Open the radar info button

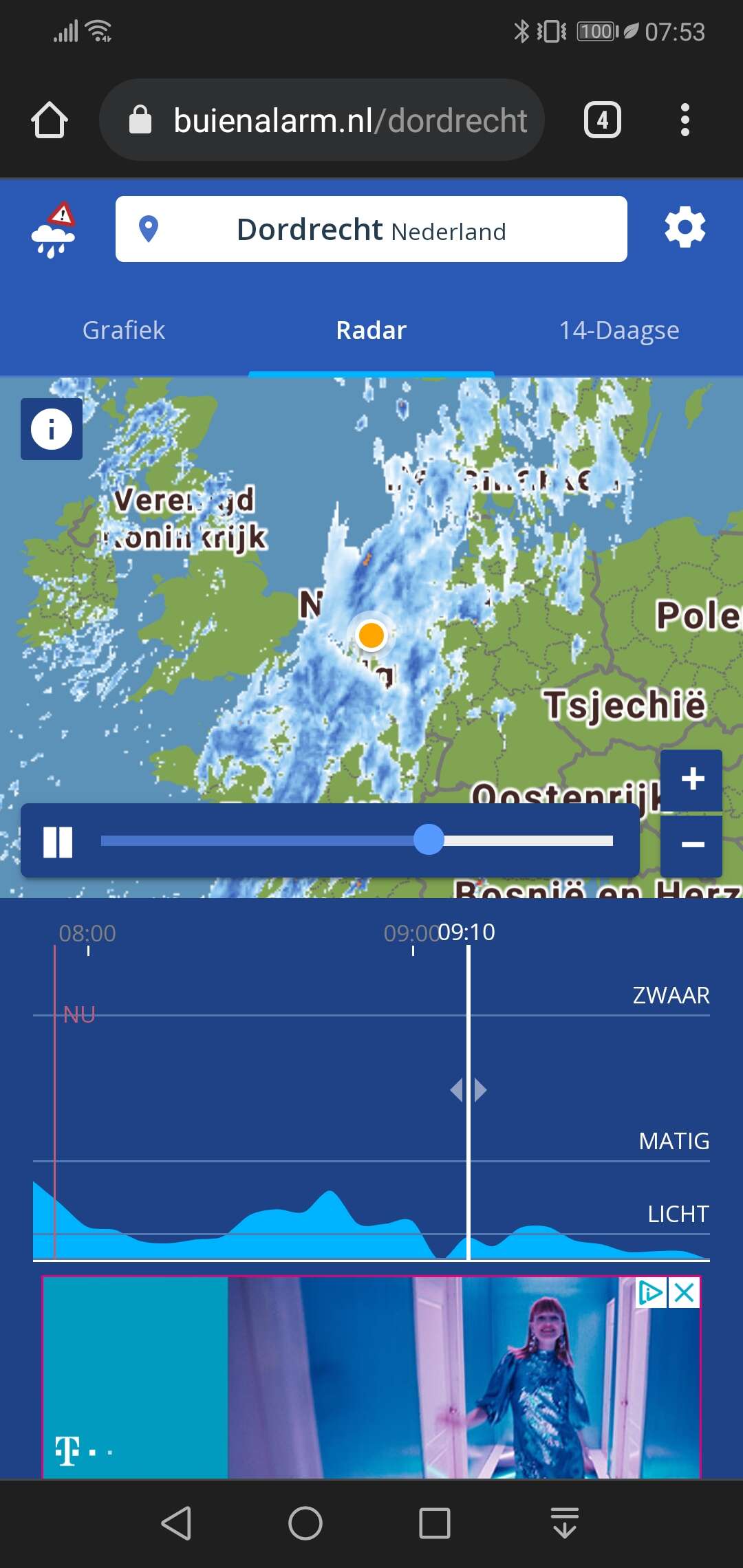pyautogui.click(x=52, y=429)
